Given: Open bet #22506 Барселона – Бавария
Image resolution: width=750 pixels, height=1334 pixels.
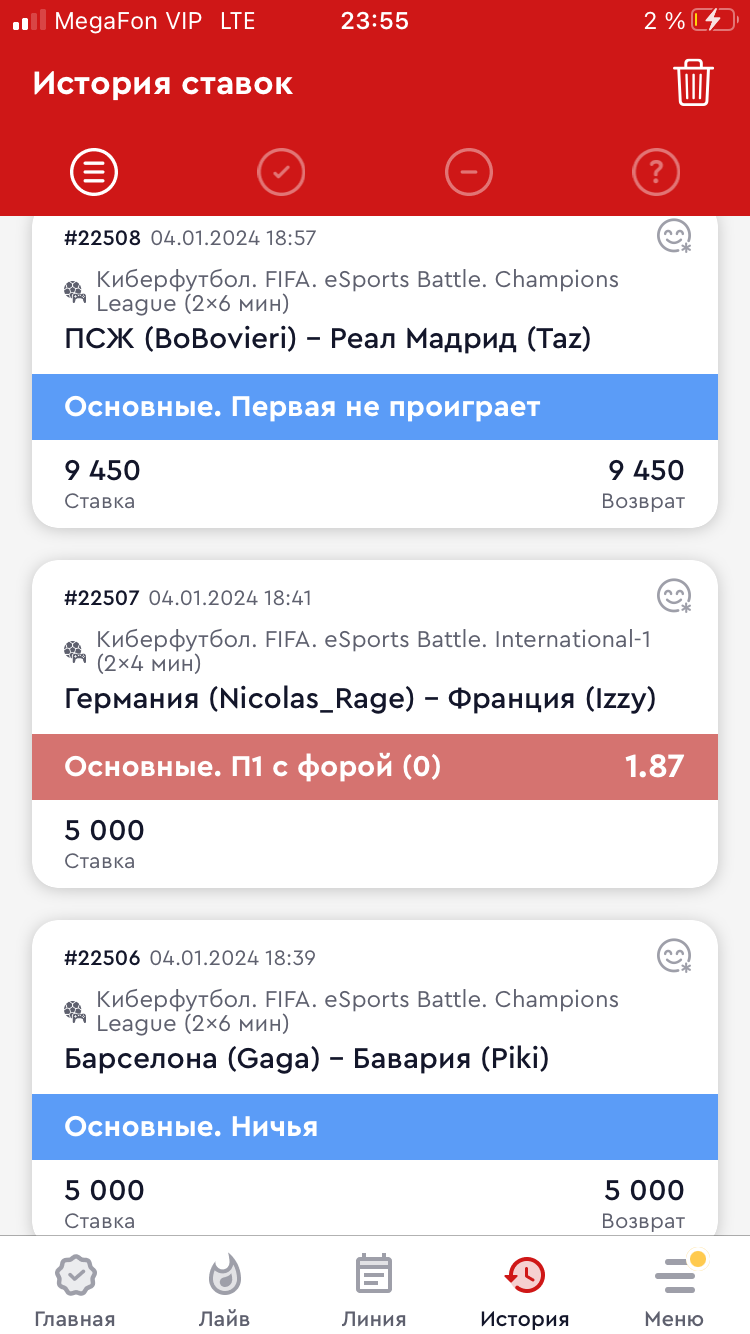Looking at the screenshot, I should coord(375,1078).
